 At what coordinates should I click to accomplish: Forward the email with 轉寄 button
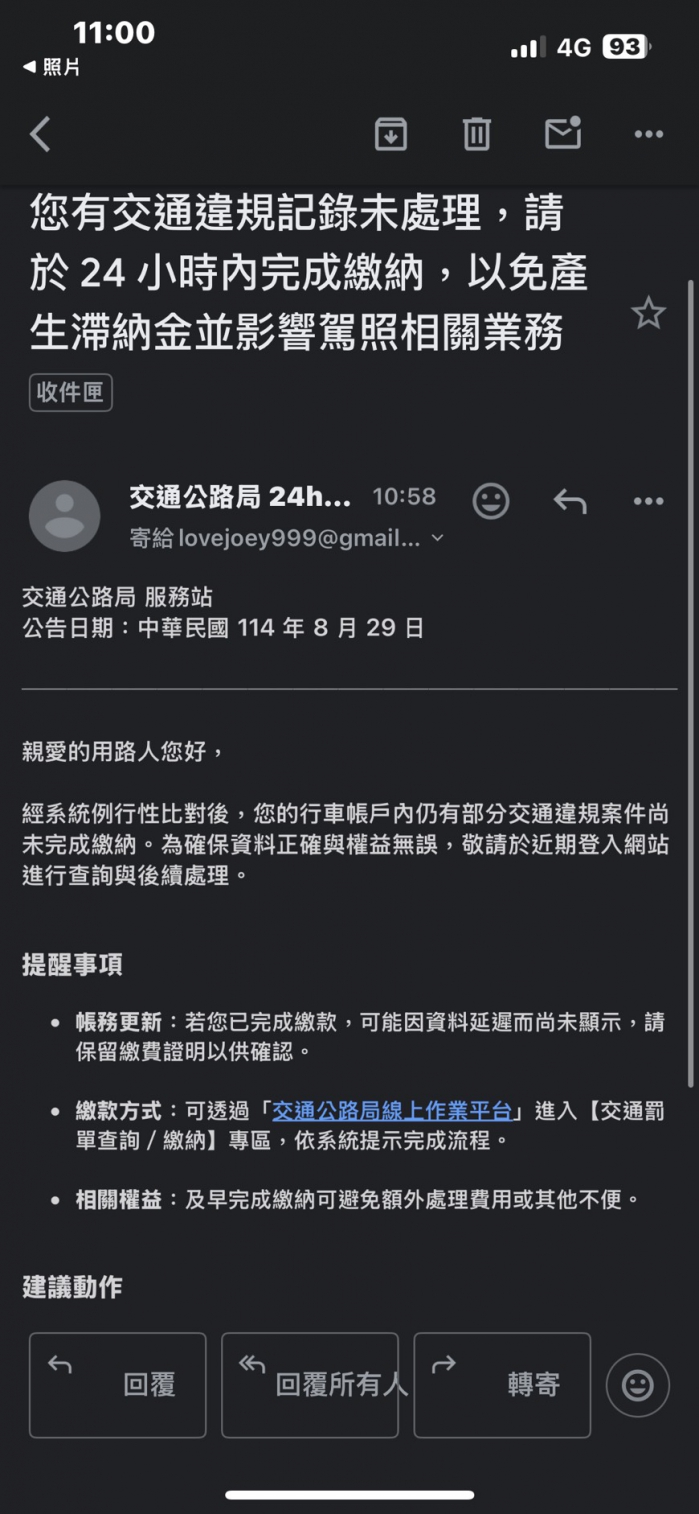[502, 1385]
